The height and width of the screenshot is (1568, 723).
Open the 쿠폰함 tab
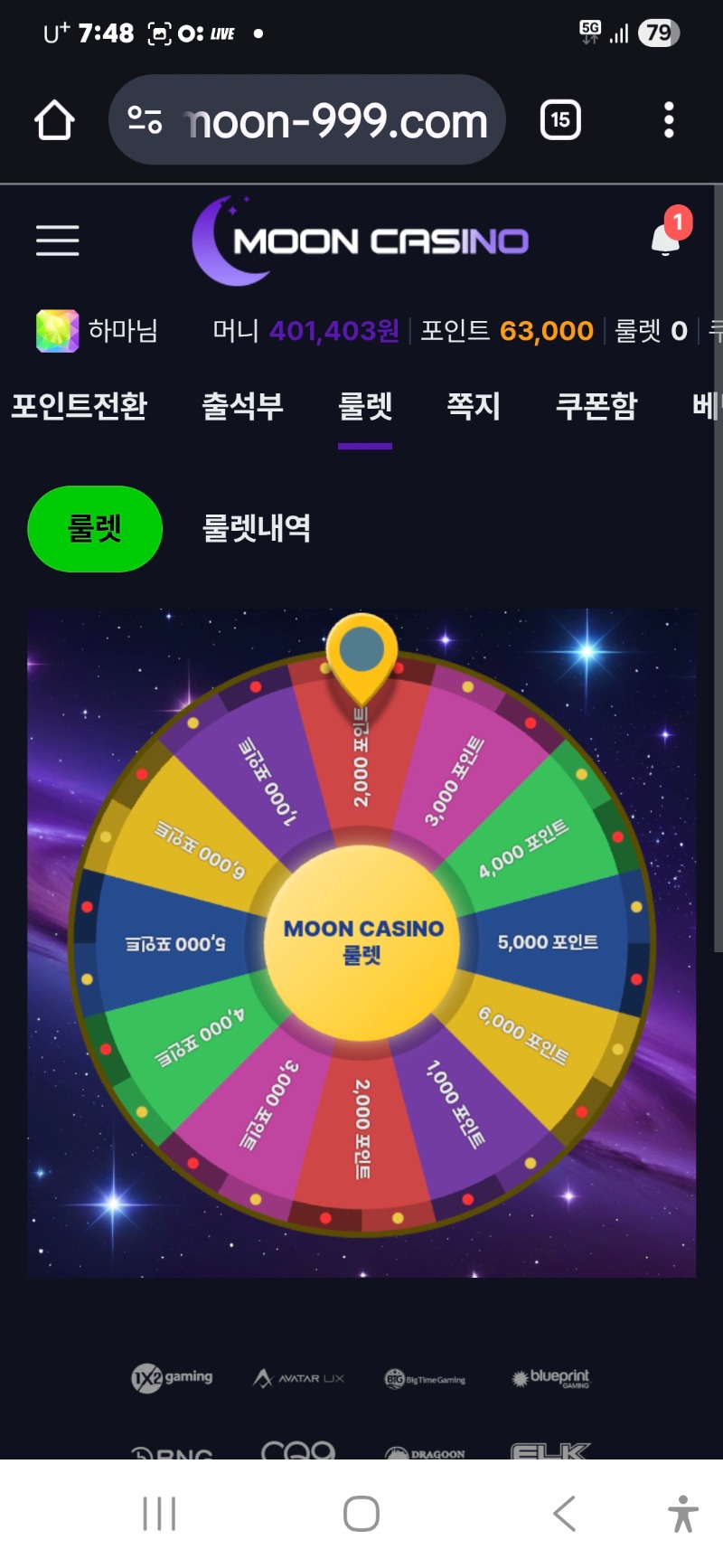coord(596,406)
